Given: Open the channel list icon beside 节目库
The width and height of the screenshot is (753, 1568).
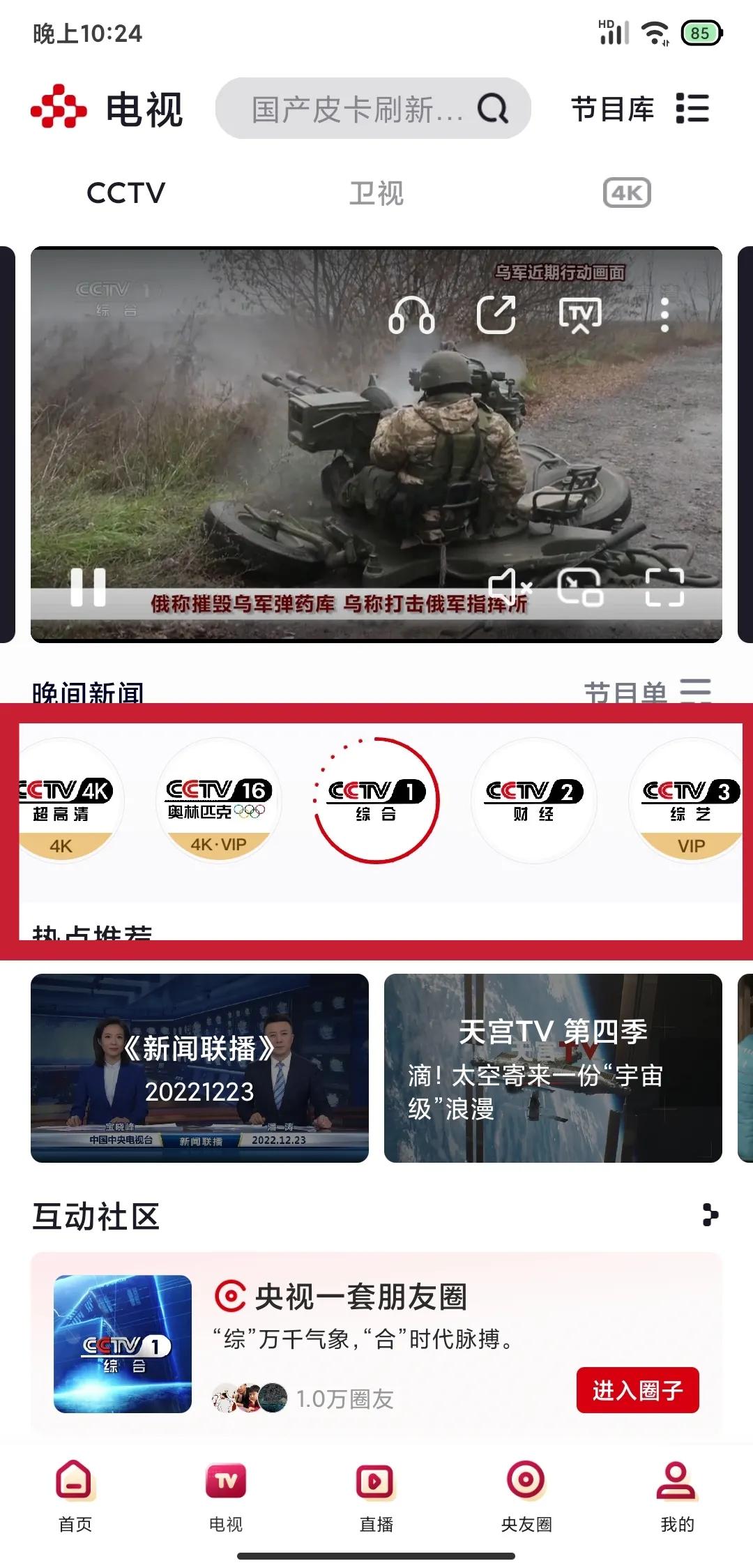Looking at the screenshot, I should (691, 109).
